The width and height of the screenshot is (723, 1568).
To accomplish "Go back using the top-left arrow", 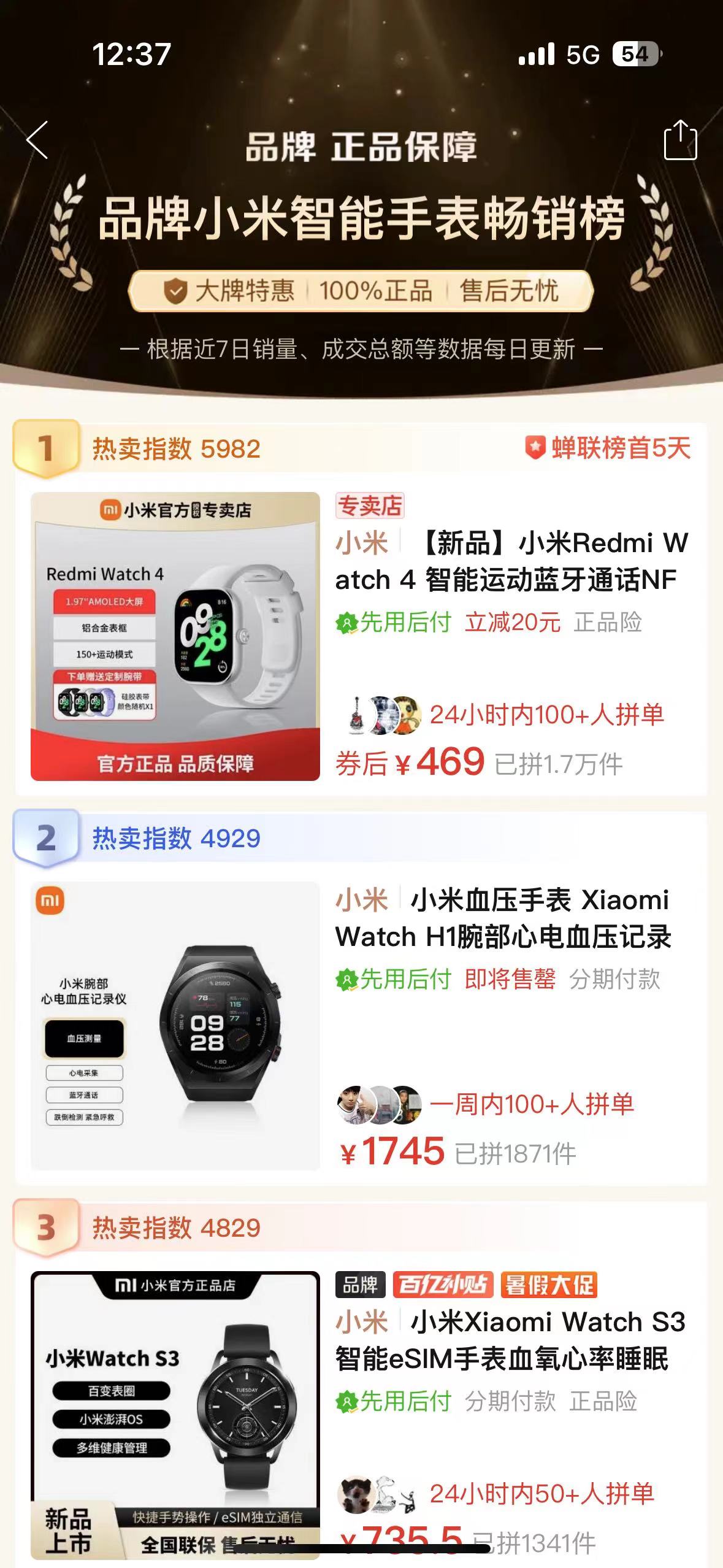I will click(x=38, y=140).
